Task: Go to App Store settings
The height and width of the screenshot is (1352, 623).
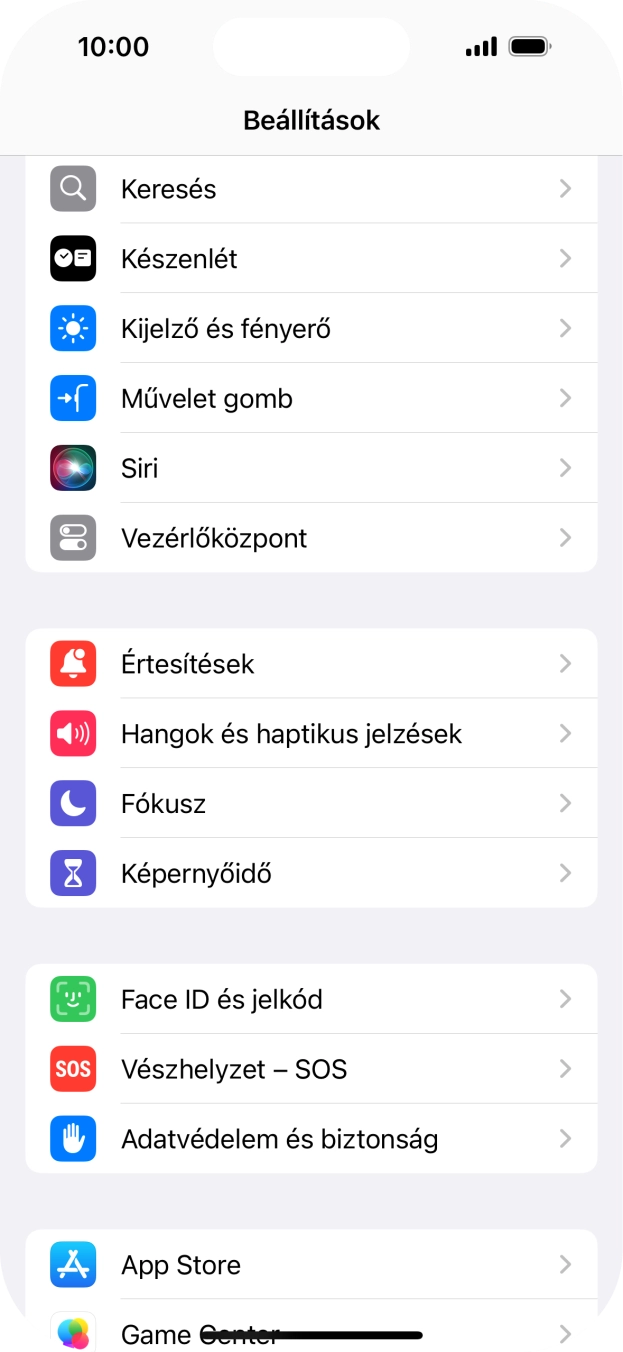Action: tap(310, 1265)
